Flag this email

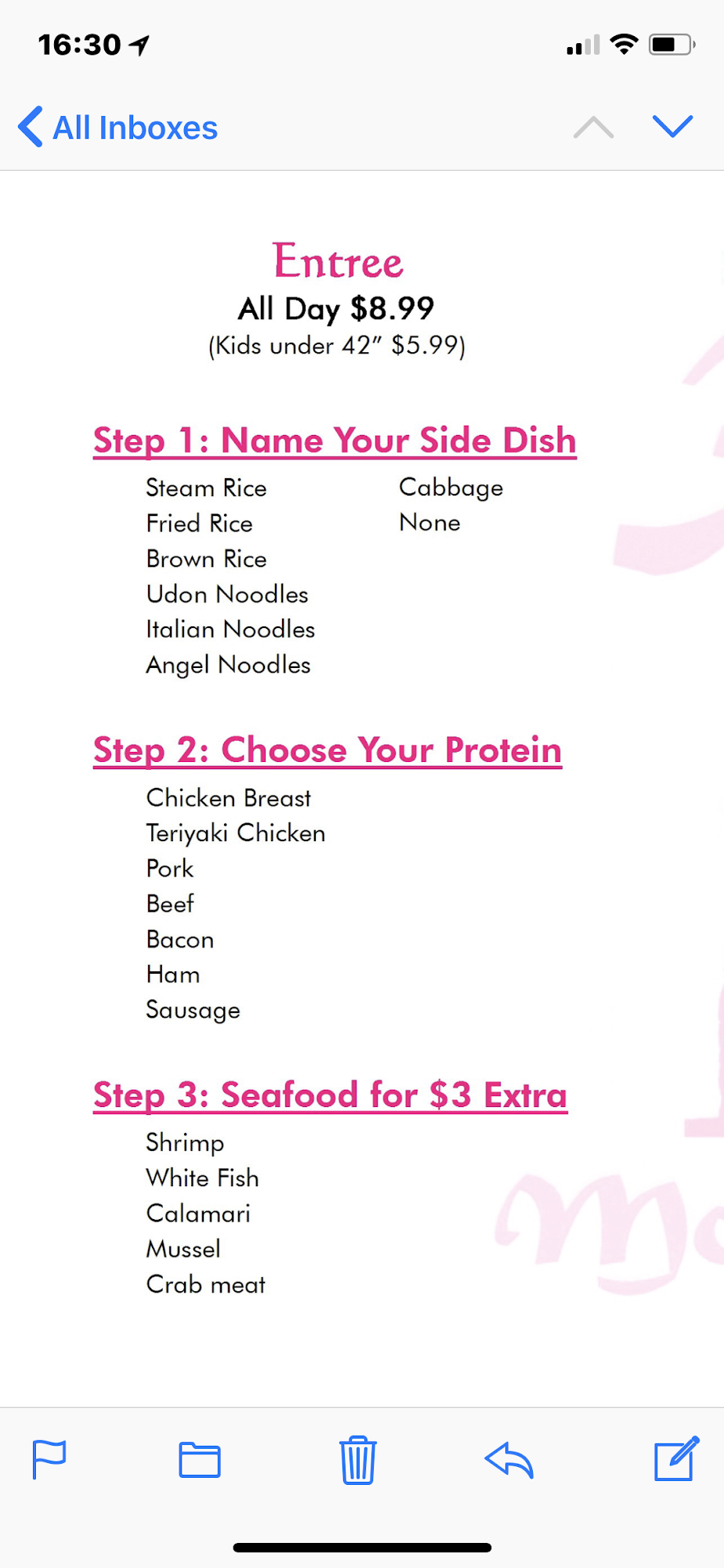coord(49,1460)
